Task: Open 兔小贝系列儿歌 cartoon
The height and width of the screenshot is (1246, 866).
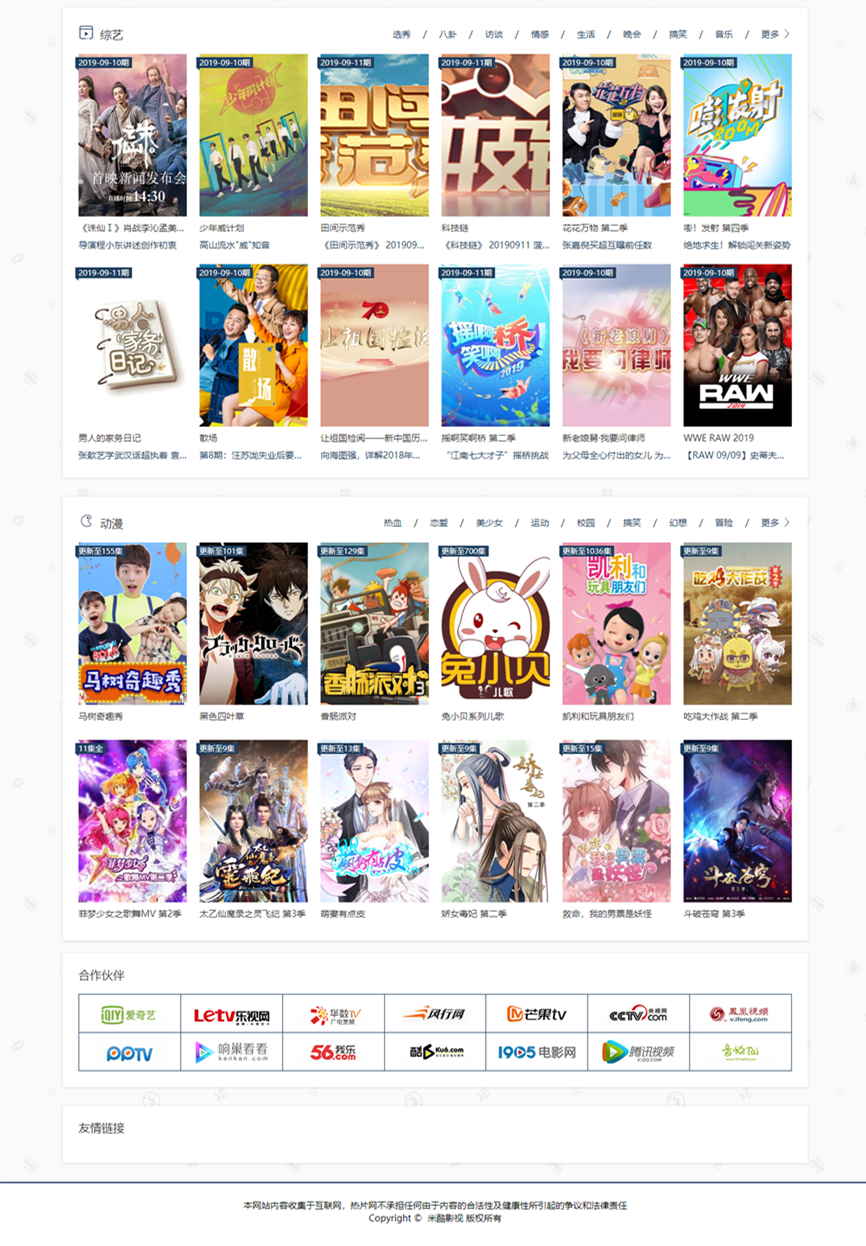Action: pos(495,623)
